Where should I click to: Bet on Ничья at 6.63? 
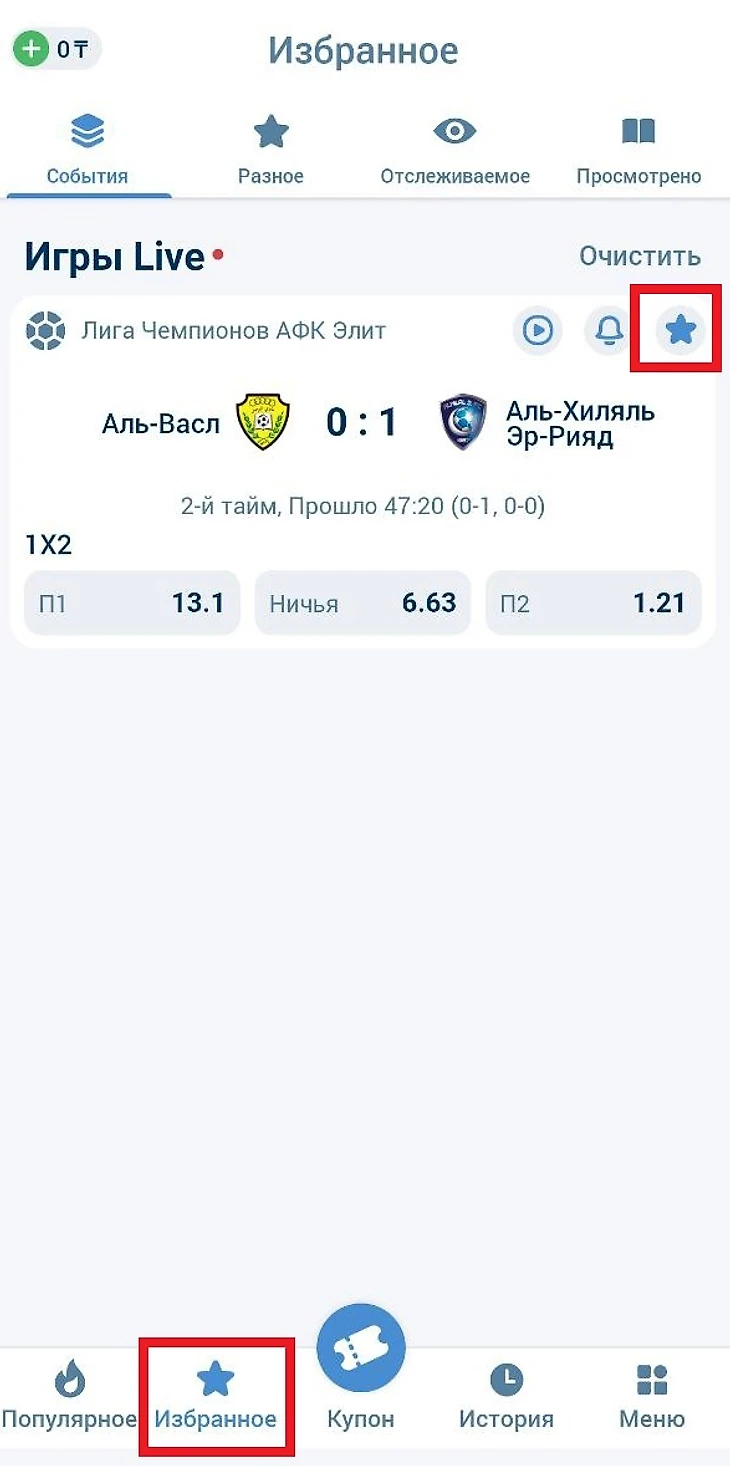362,603
